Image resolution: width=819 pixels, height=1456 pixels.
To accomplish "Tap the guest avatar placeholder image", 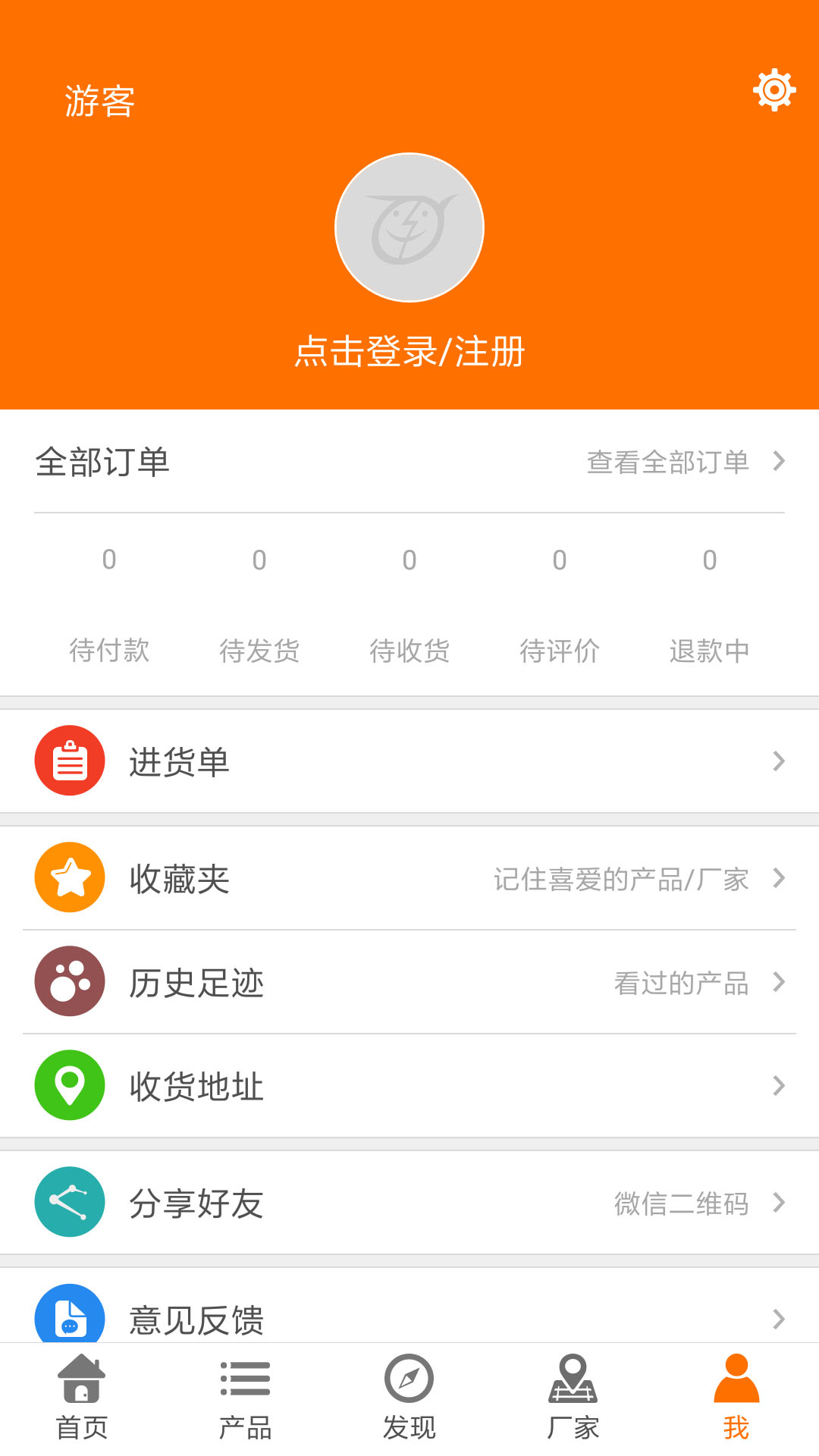I will pos(409,227).
